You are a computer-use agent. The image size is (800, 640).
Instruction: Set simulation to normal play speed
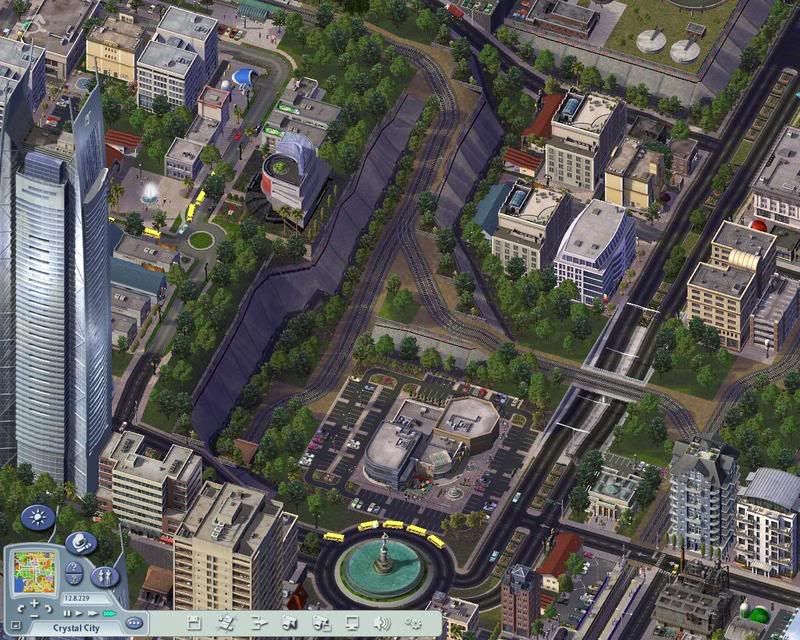pyautogui.click(x=79, y=613)
